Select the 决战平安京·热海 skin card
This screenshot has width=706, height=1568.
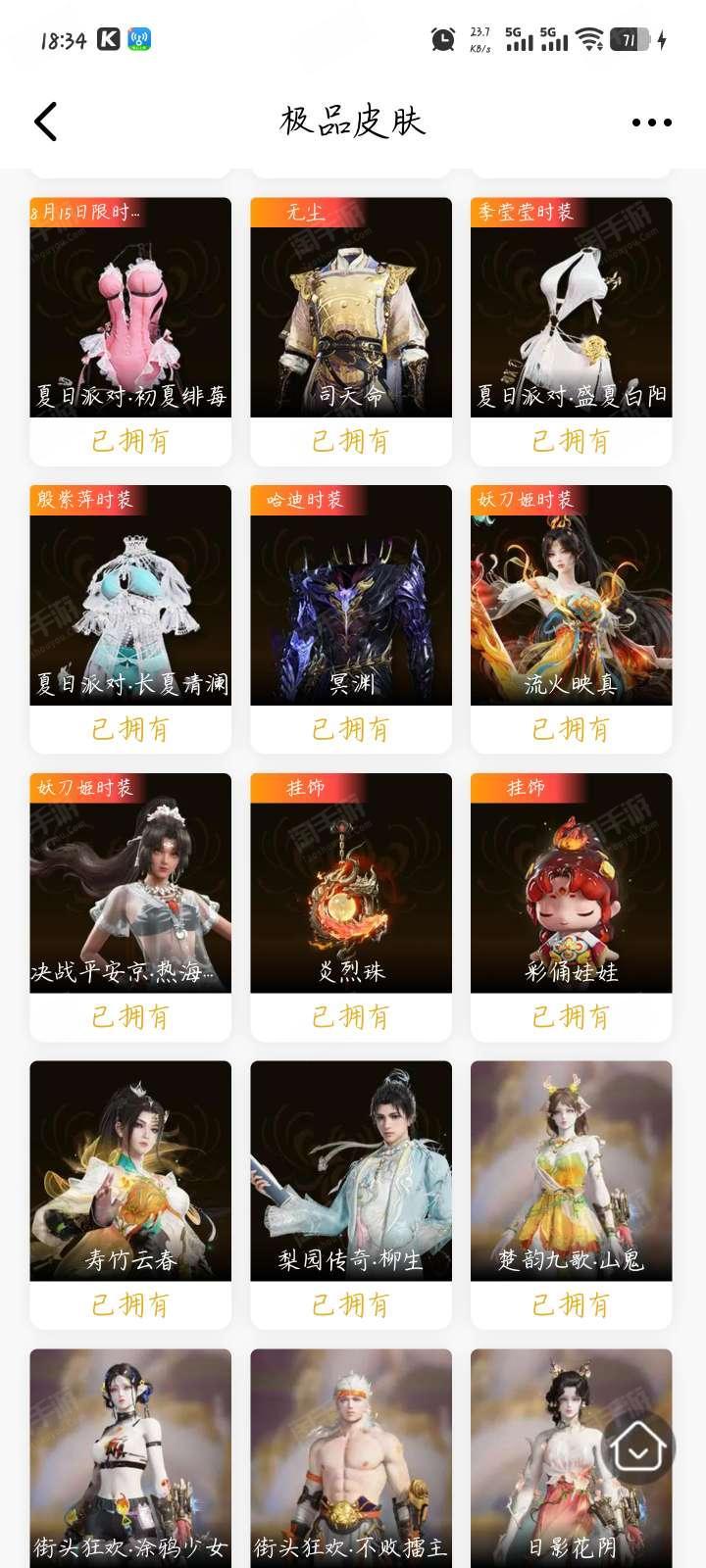(x=130, y=907)
